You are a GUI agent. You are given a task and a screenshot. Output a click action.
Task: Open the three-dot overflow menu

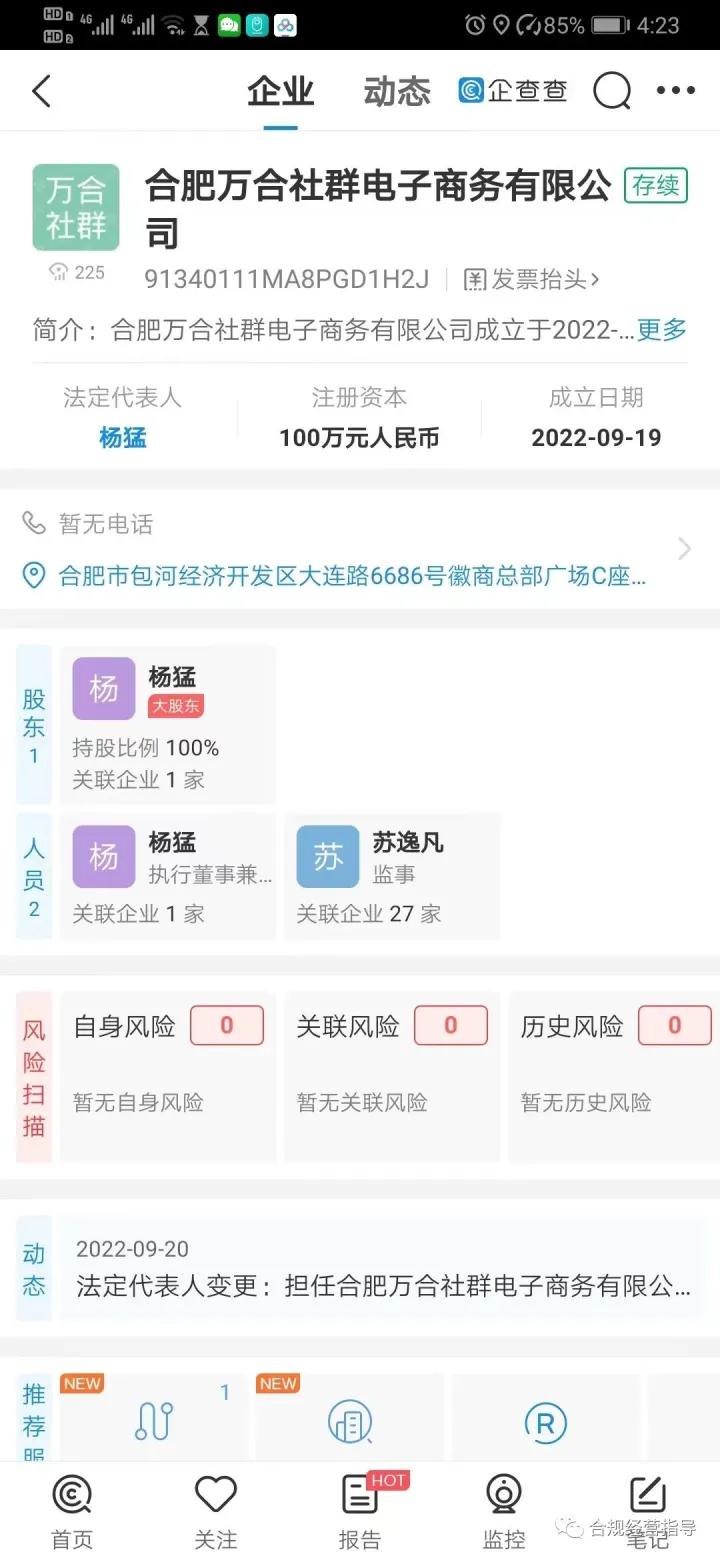tap(676, 90)
